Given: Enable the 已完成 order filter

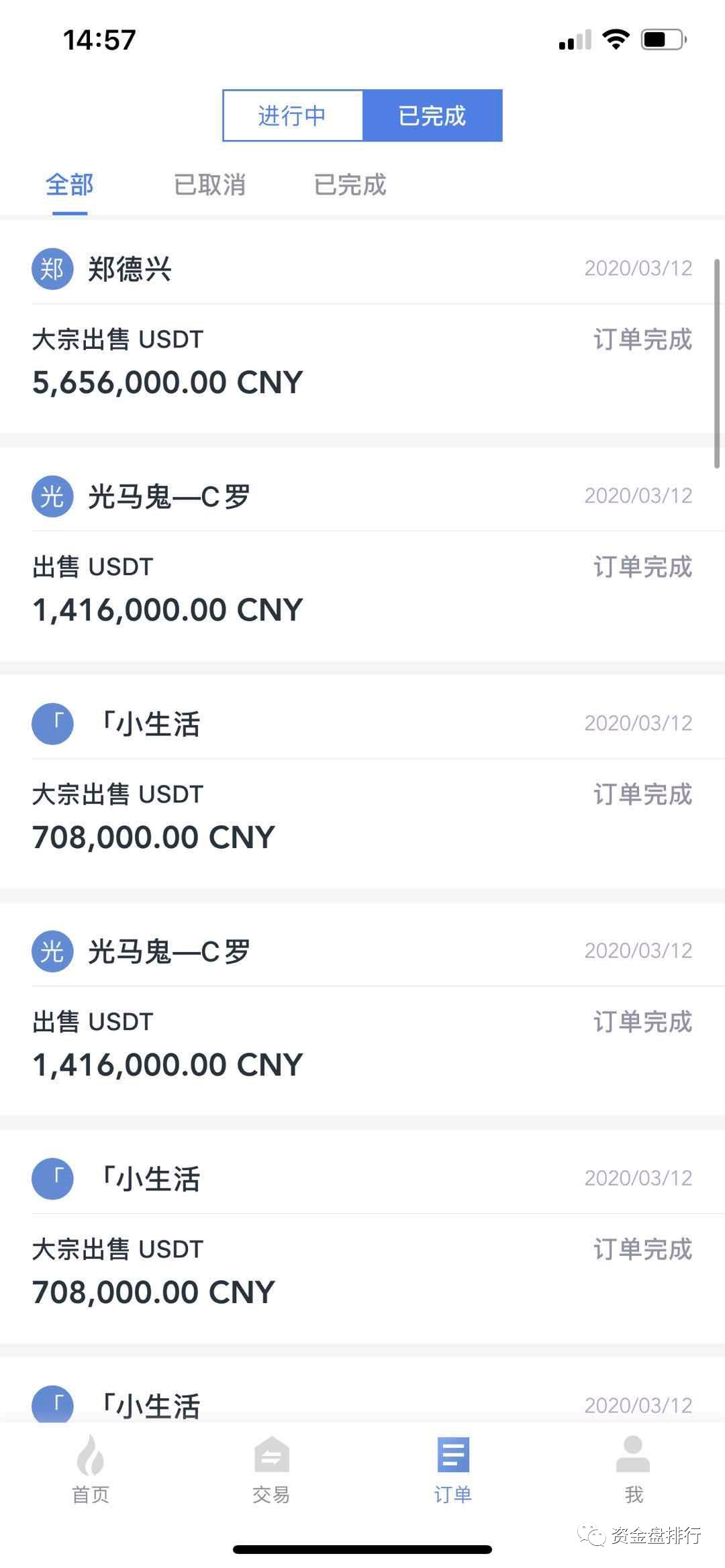Looking at the screenshot, I should pos(349,185).
